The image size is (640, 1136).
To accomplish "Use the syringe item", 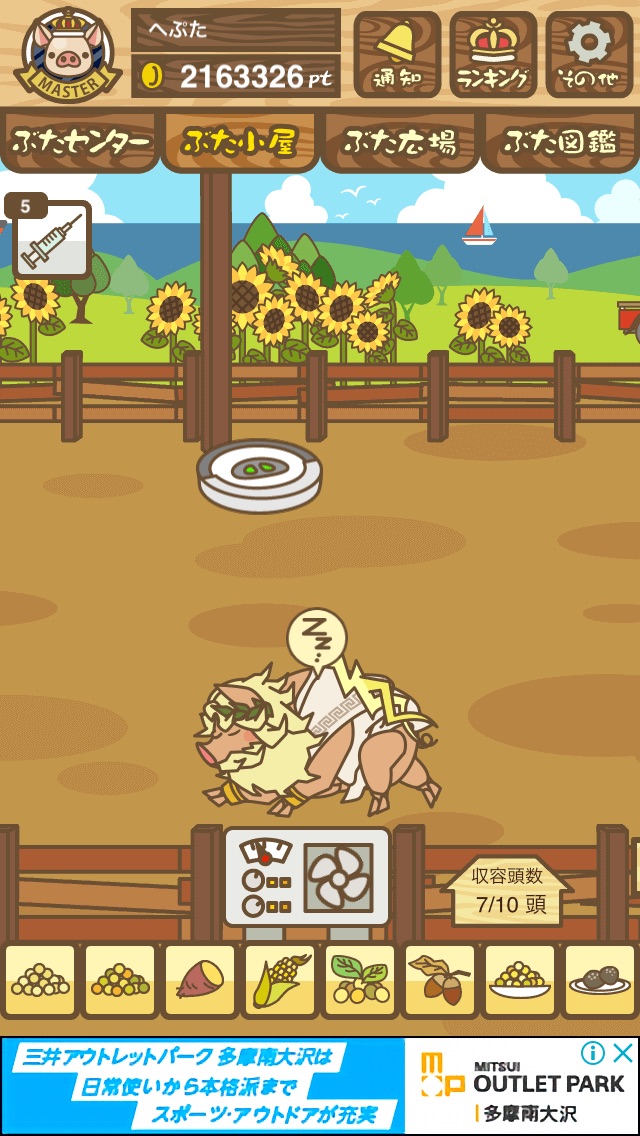I will pyautogui.click(x=52, y=241).
